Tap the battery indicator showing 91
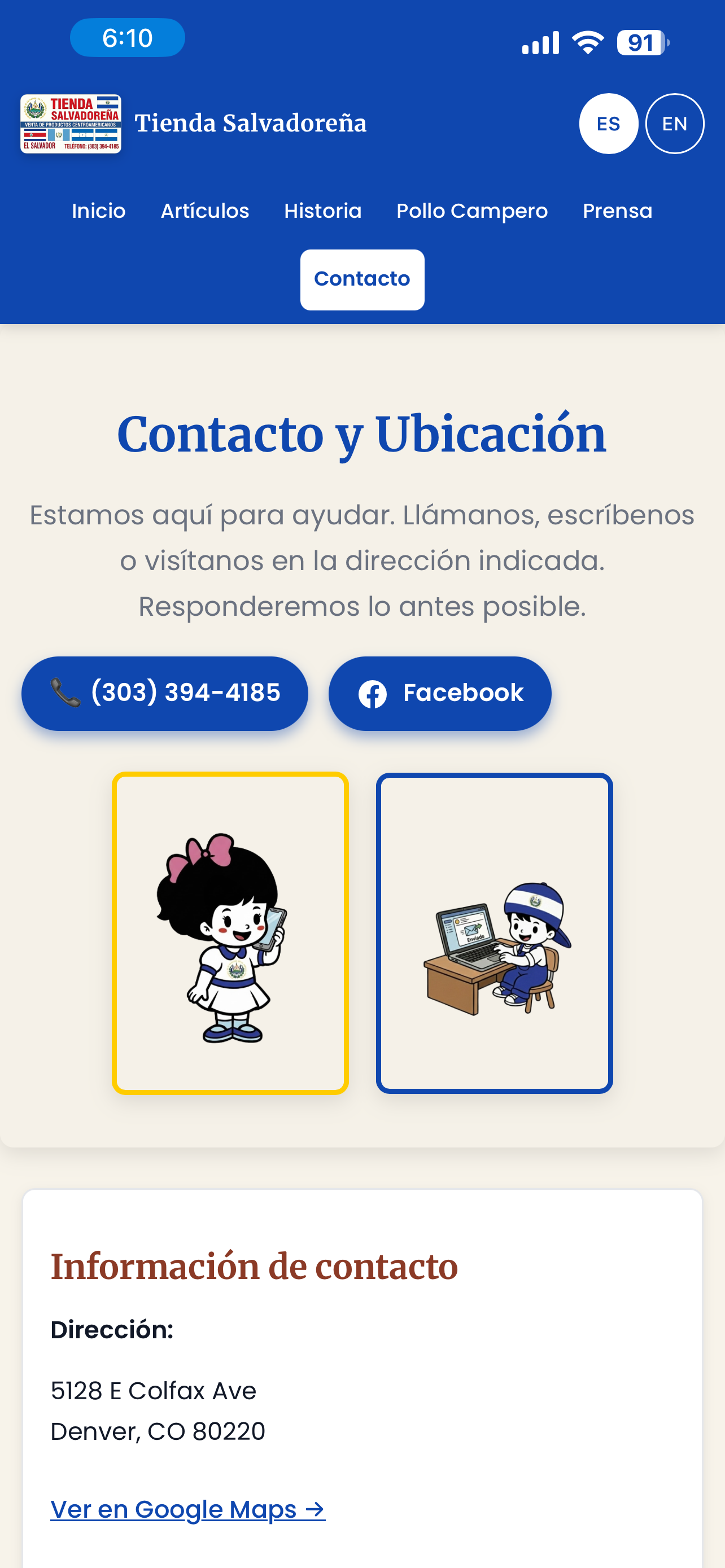 641,41
